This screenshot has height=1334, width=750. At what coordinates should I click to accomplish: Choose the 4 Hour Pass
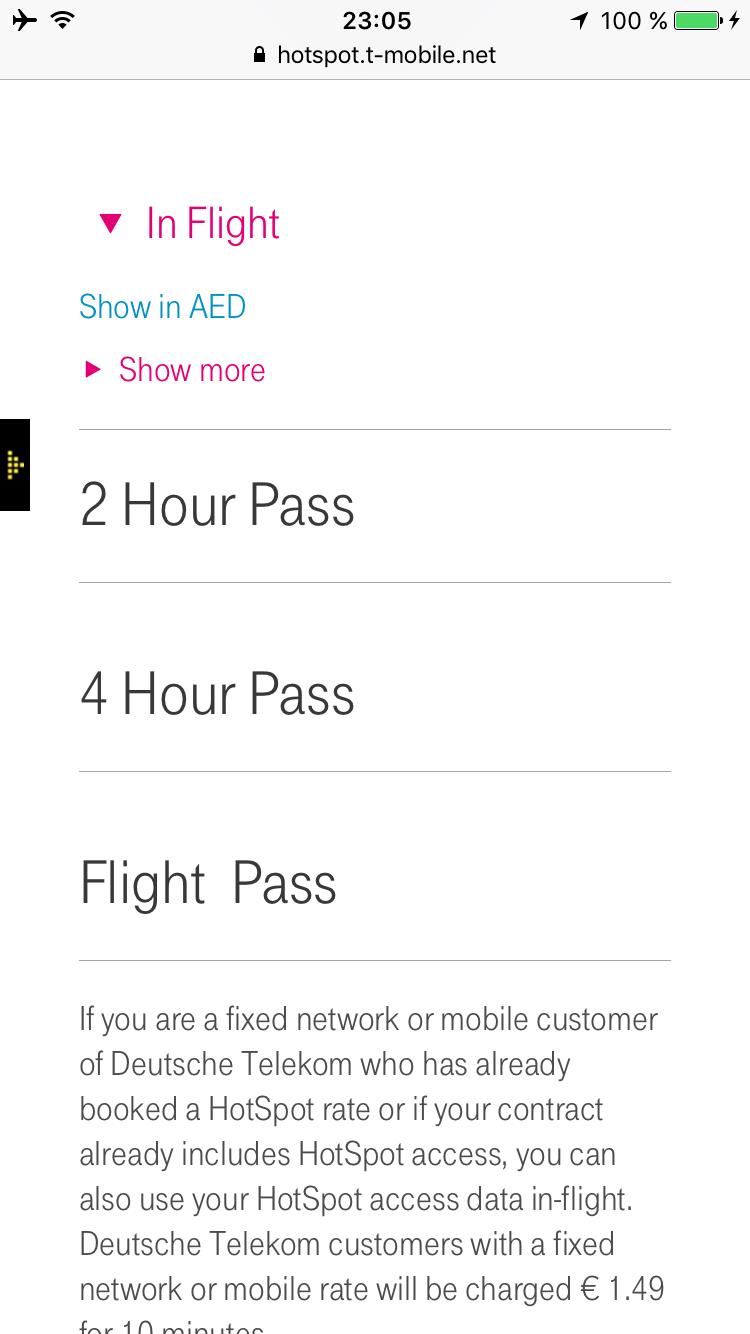click(x=217, y=694)
